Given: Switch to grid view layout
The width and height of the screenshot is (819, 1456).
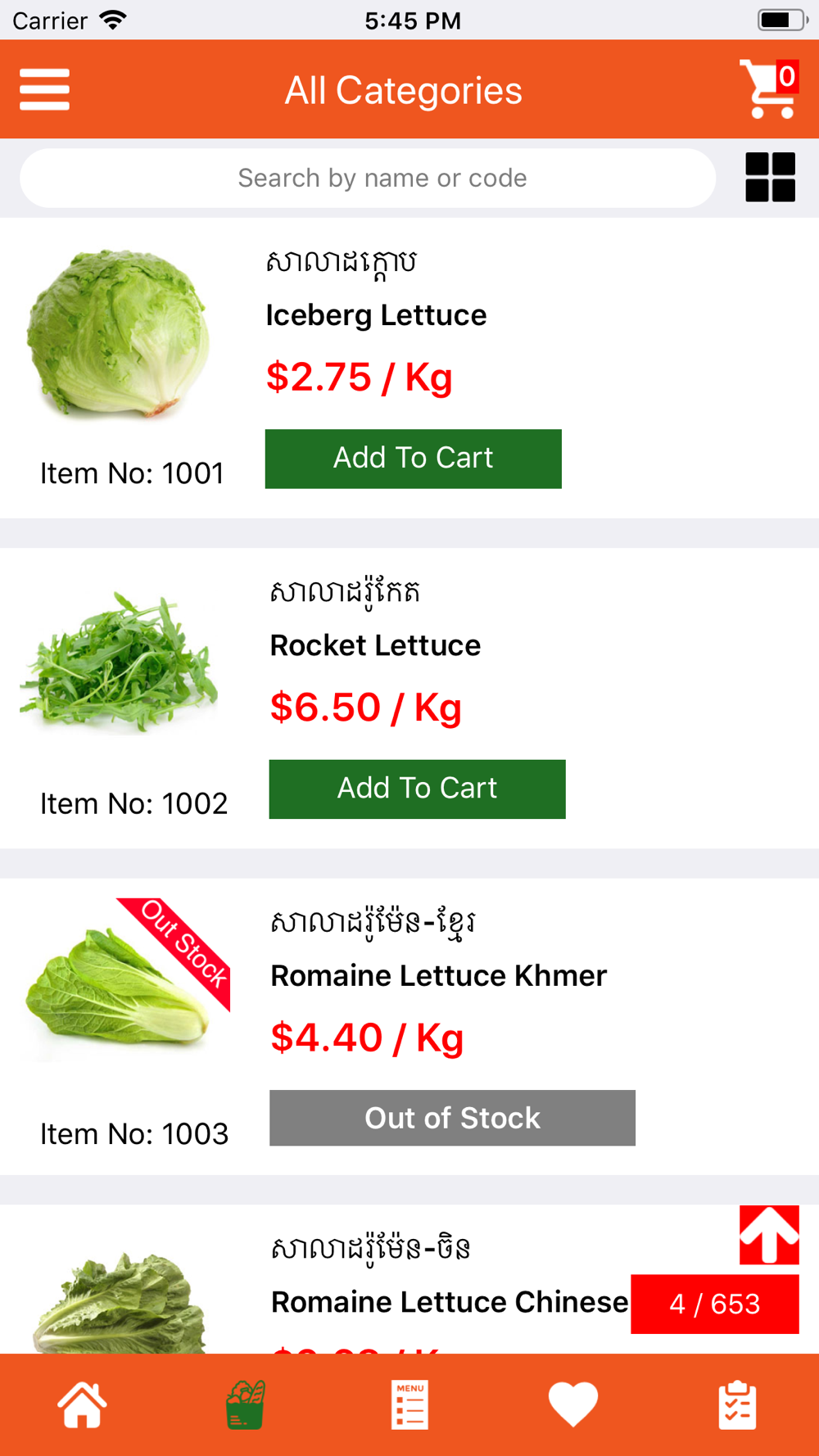Looking at the screenshot, I should click(x=770, y=177).
